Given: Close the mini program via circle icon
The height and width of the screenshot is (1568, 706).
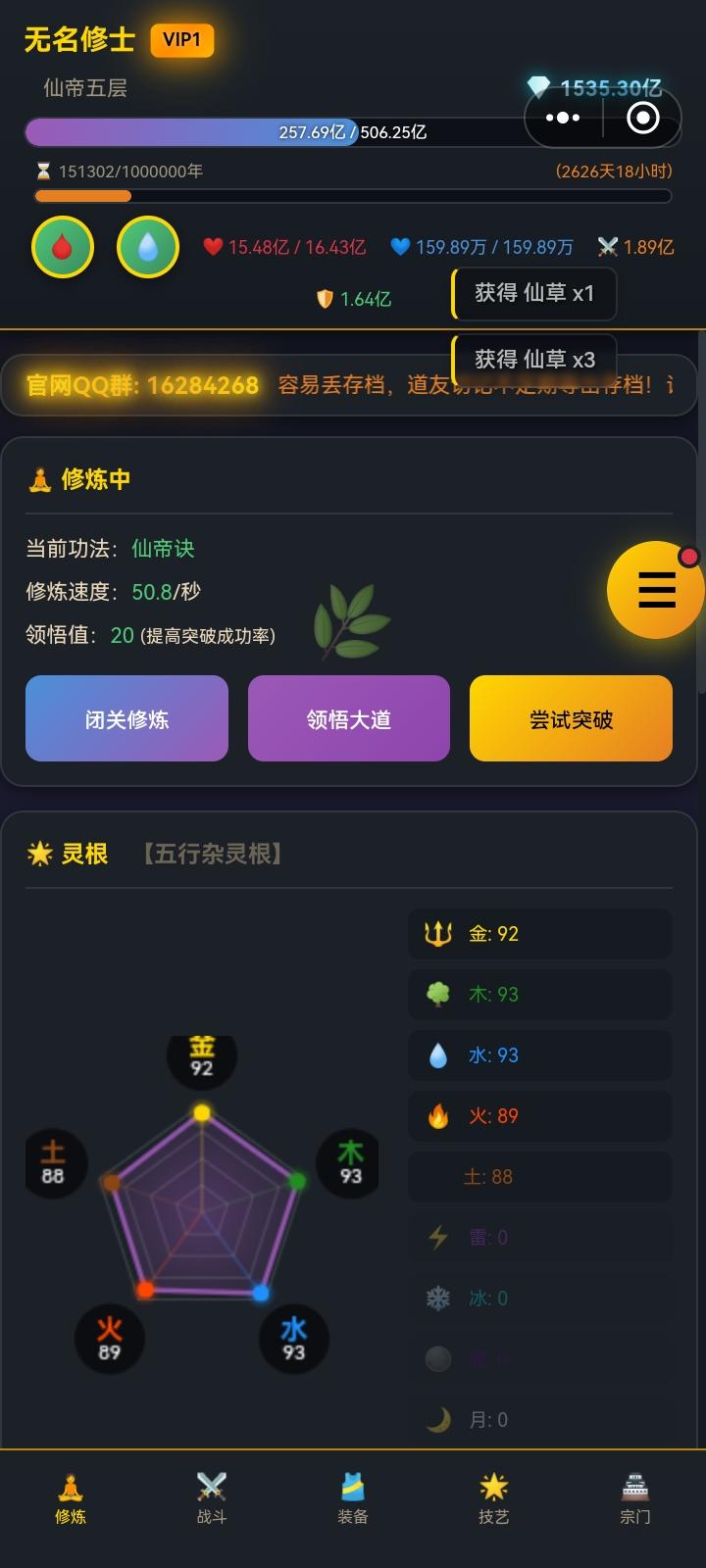Looking at the screenshot, I should click(642, 118).
